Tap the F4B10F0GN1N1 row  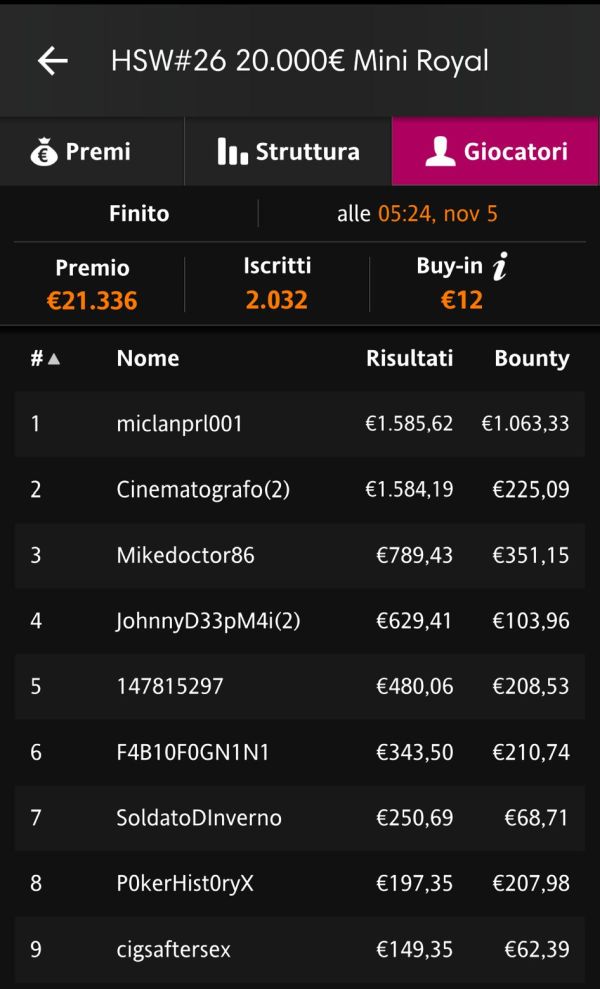[x=300, y=752]
